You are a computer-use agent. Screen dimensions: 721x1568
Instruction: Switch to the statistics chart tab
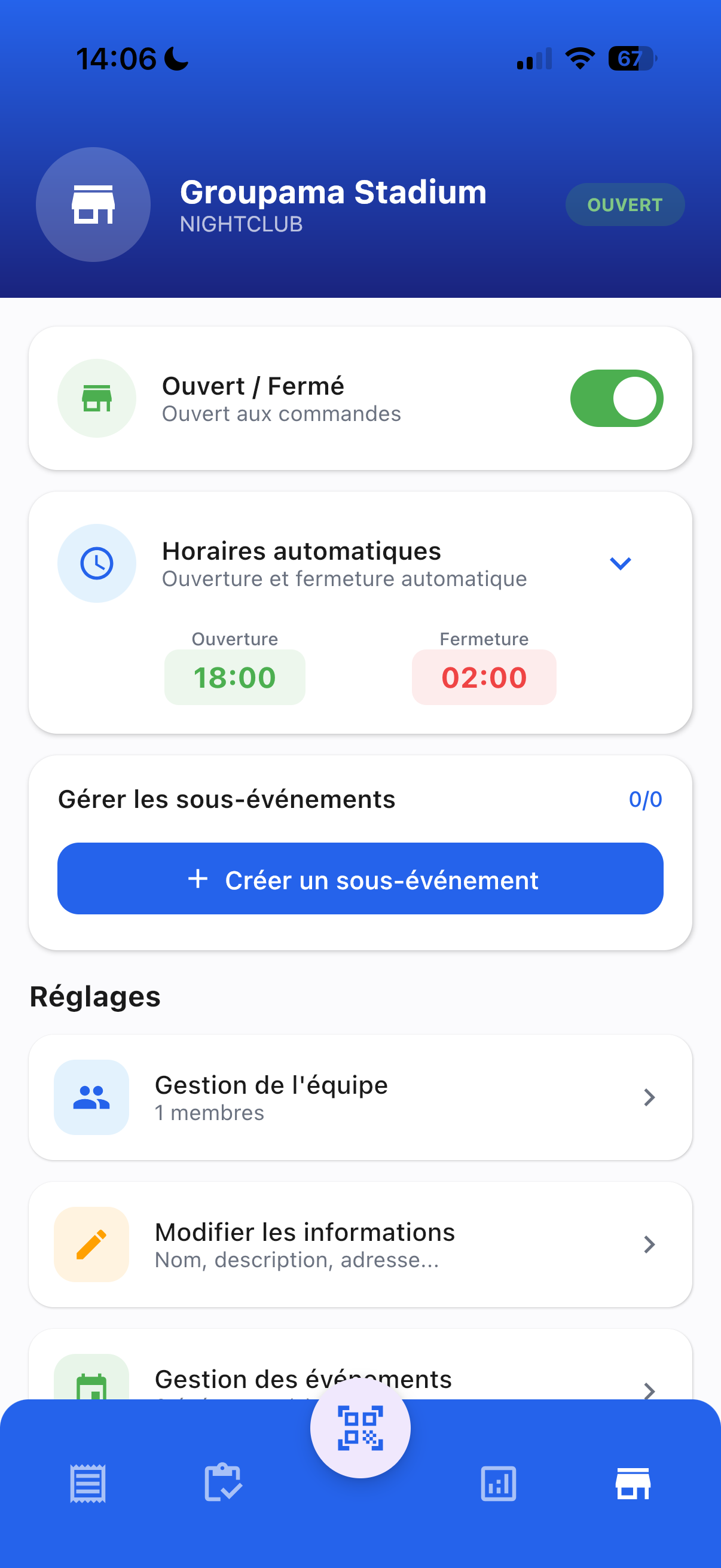[499, 1484]
